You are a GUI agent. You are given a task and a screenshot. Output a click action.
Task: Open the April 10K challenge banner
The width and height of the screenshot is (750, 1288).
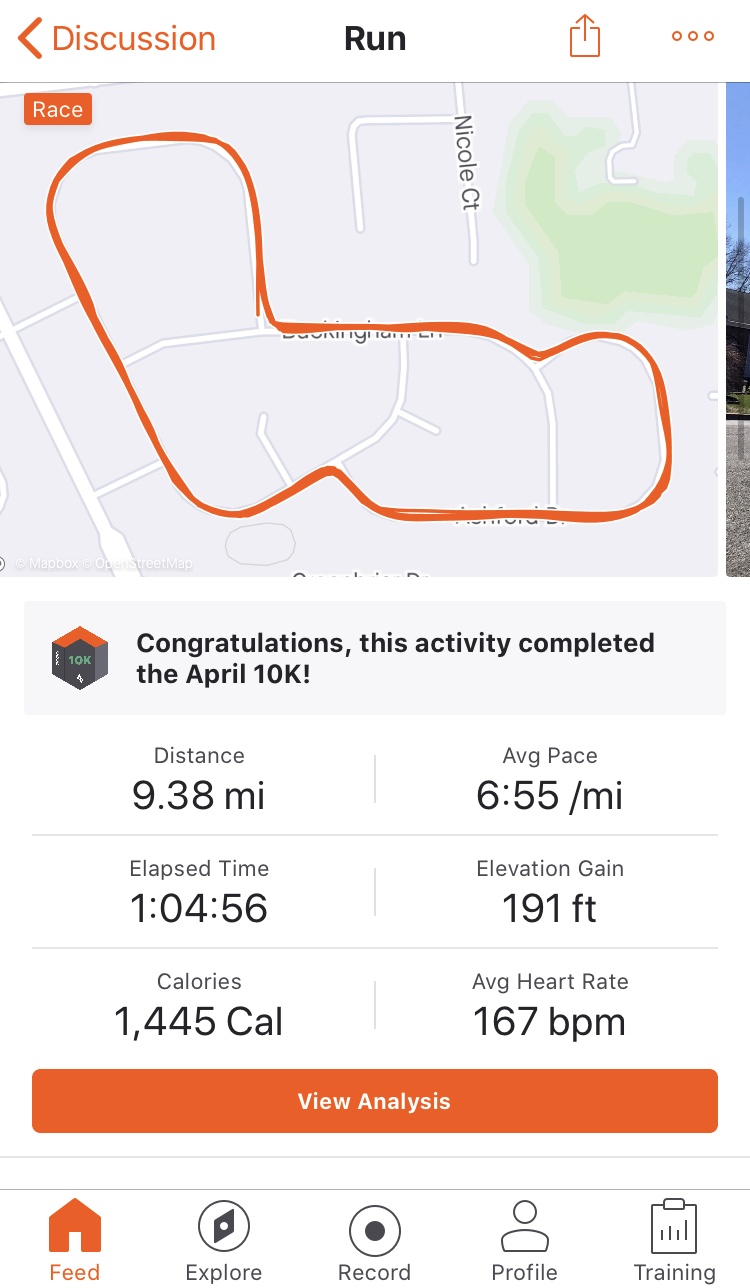[375, 658]
